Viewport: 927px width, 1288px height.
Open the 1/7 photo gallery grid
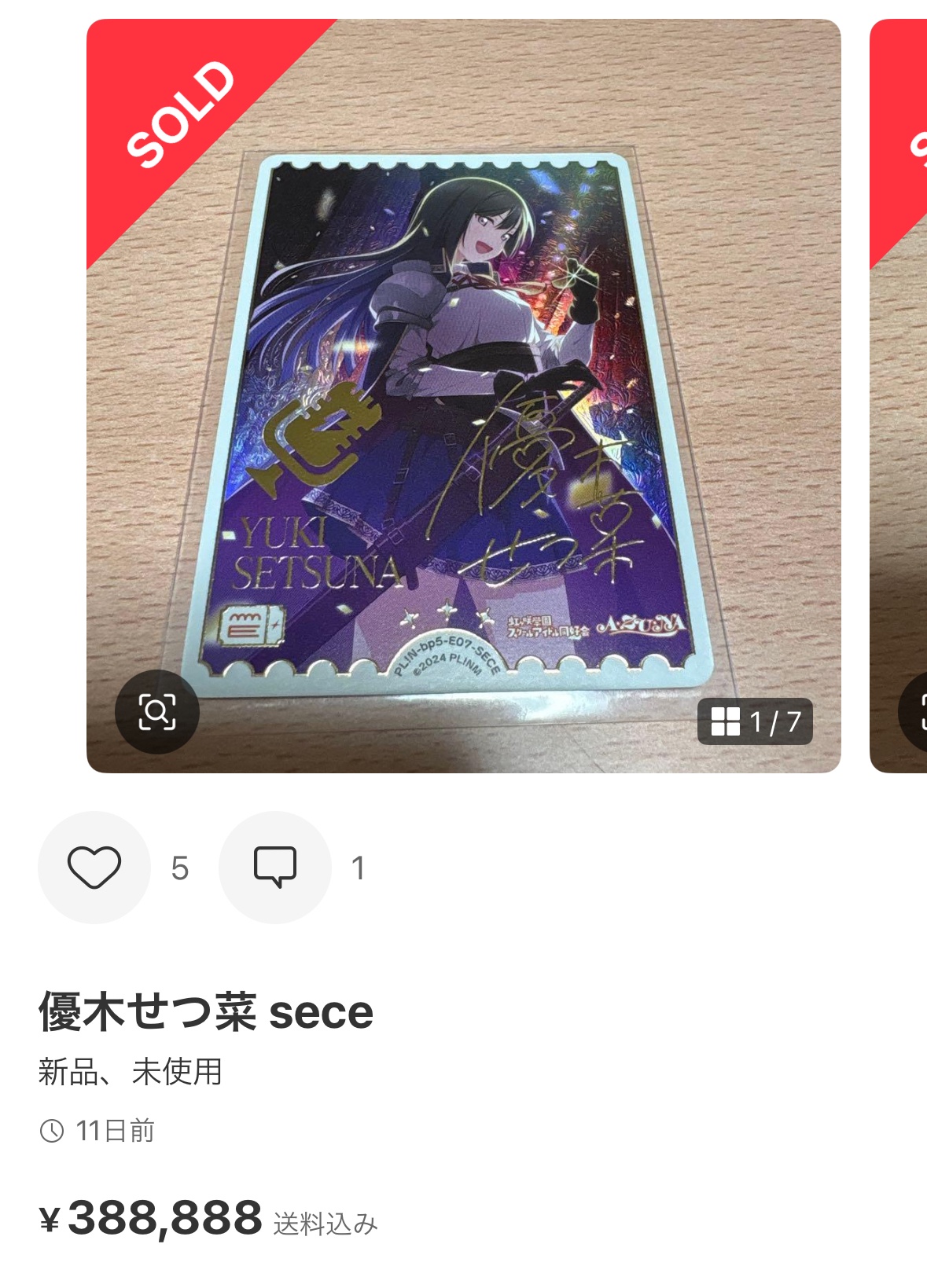(755, 721)
